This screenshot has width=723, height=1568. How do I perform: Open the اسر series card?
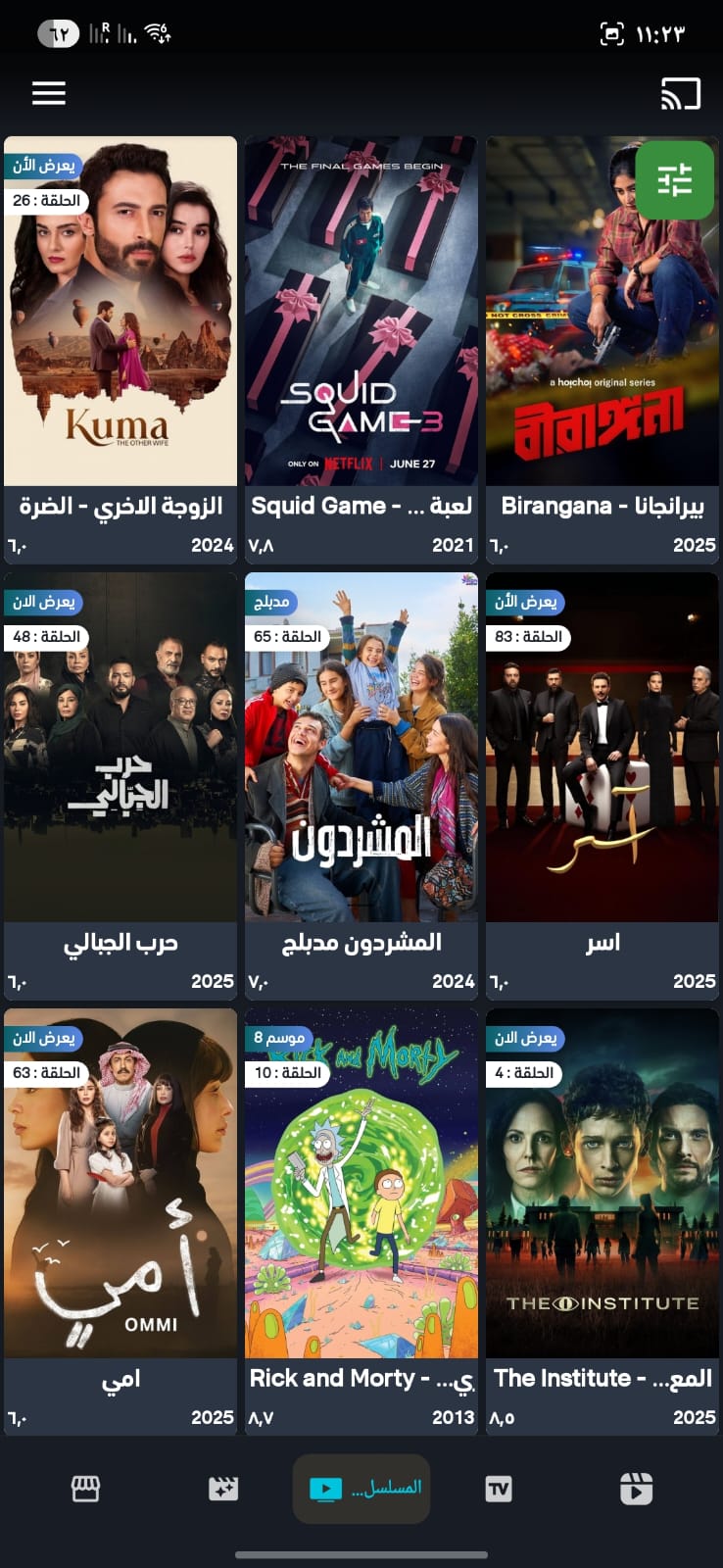602,786
